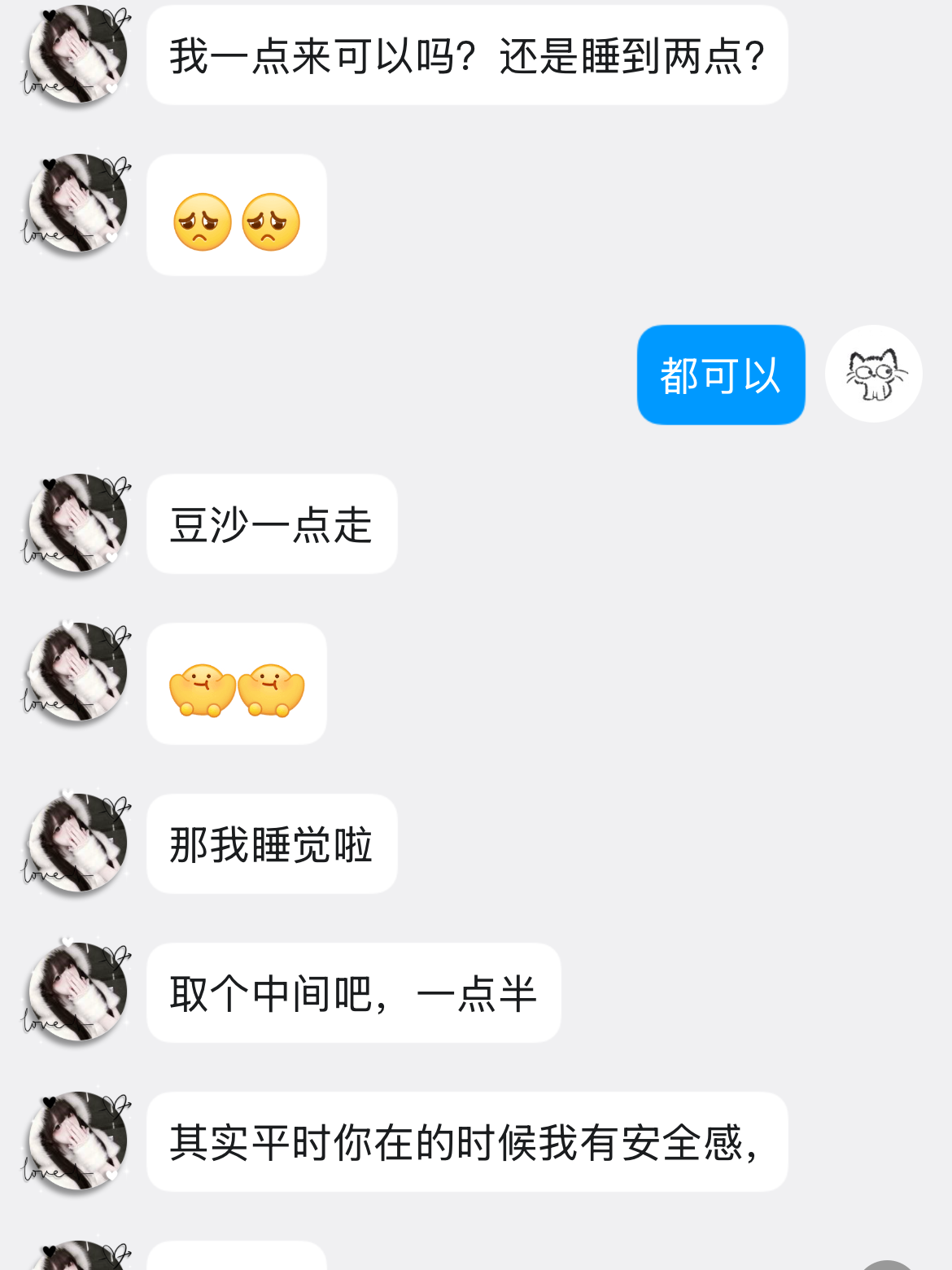The height and width of the screenshot is (1270, 952).
Task: Open sender's avatar beside 我一点来可以吗 message
Action: tap(77, 55)
